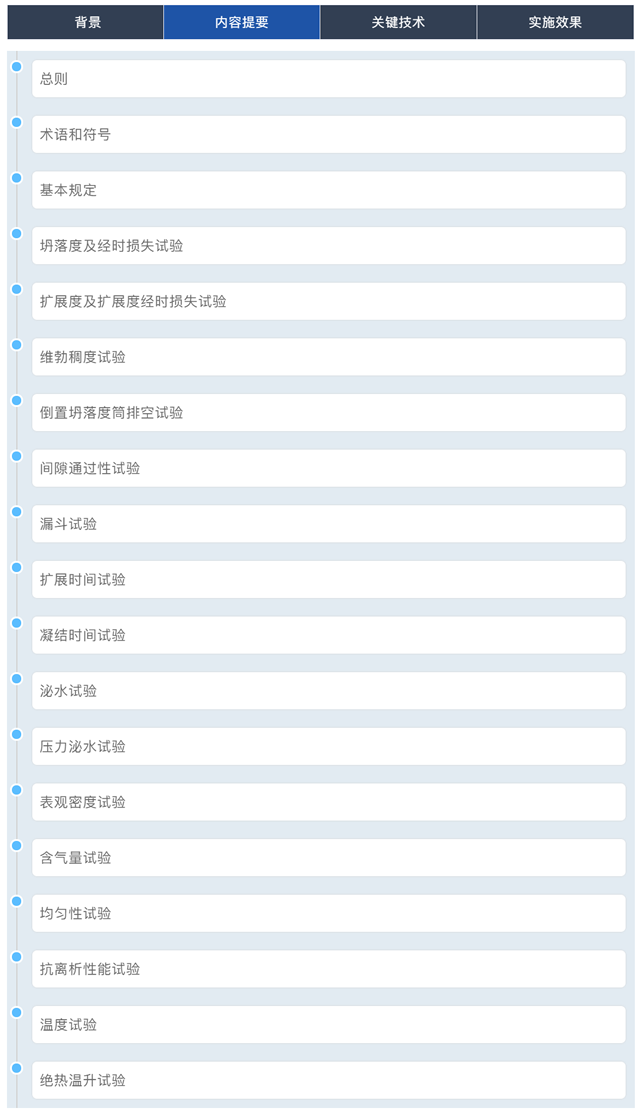Open the 关键技术 tab
This screenshot has width=640, height=1115.
point(398,22)
